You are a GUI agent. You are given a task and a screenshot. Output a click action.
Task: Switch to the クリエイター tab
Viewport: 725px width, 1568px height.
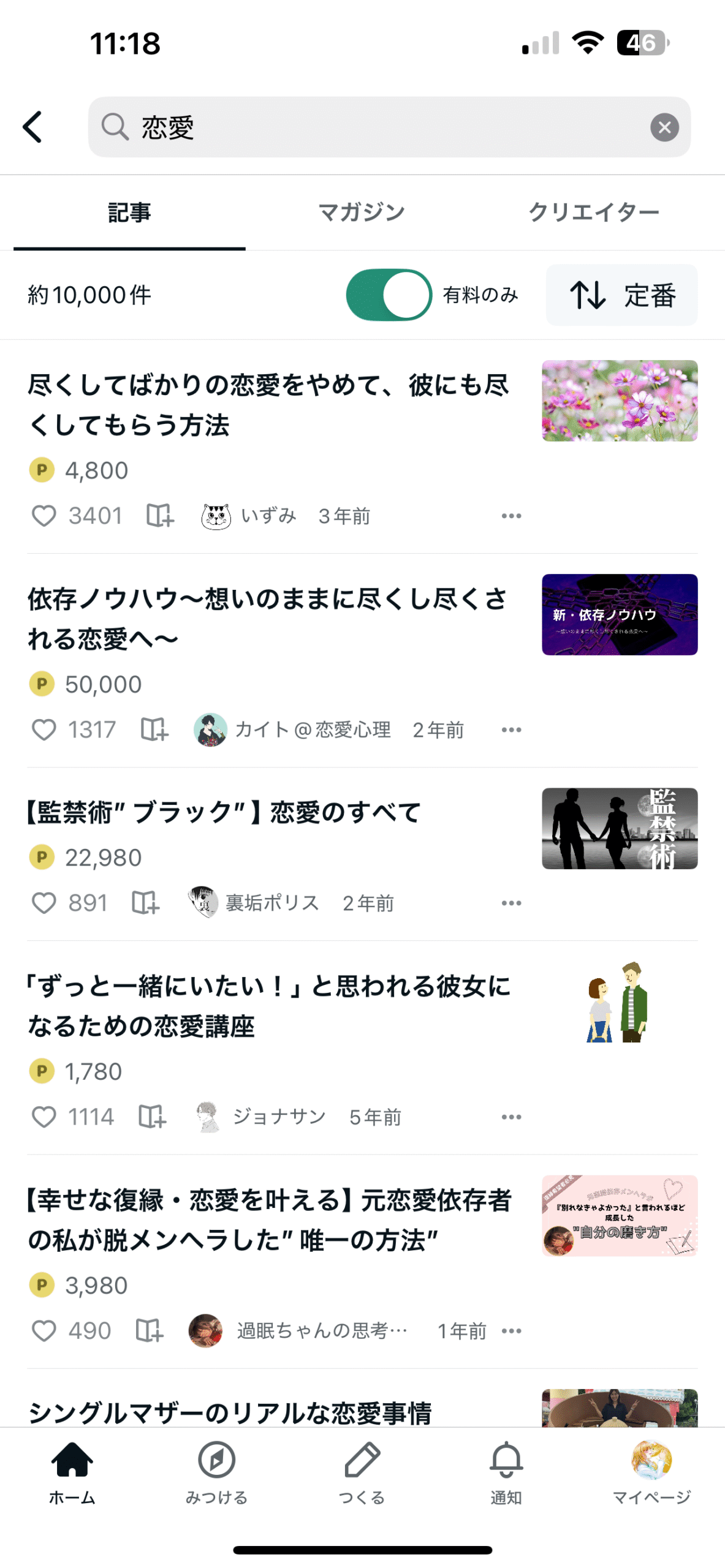pyautogui.click(x=593, y=213)
